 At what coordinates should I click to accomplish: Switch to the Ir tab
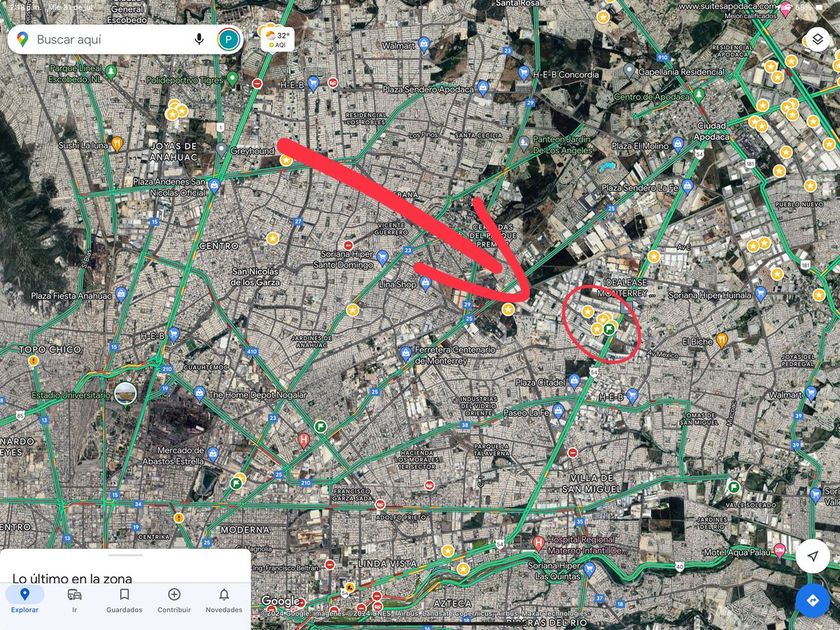pyautogui.click(x=74, y=600)
